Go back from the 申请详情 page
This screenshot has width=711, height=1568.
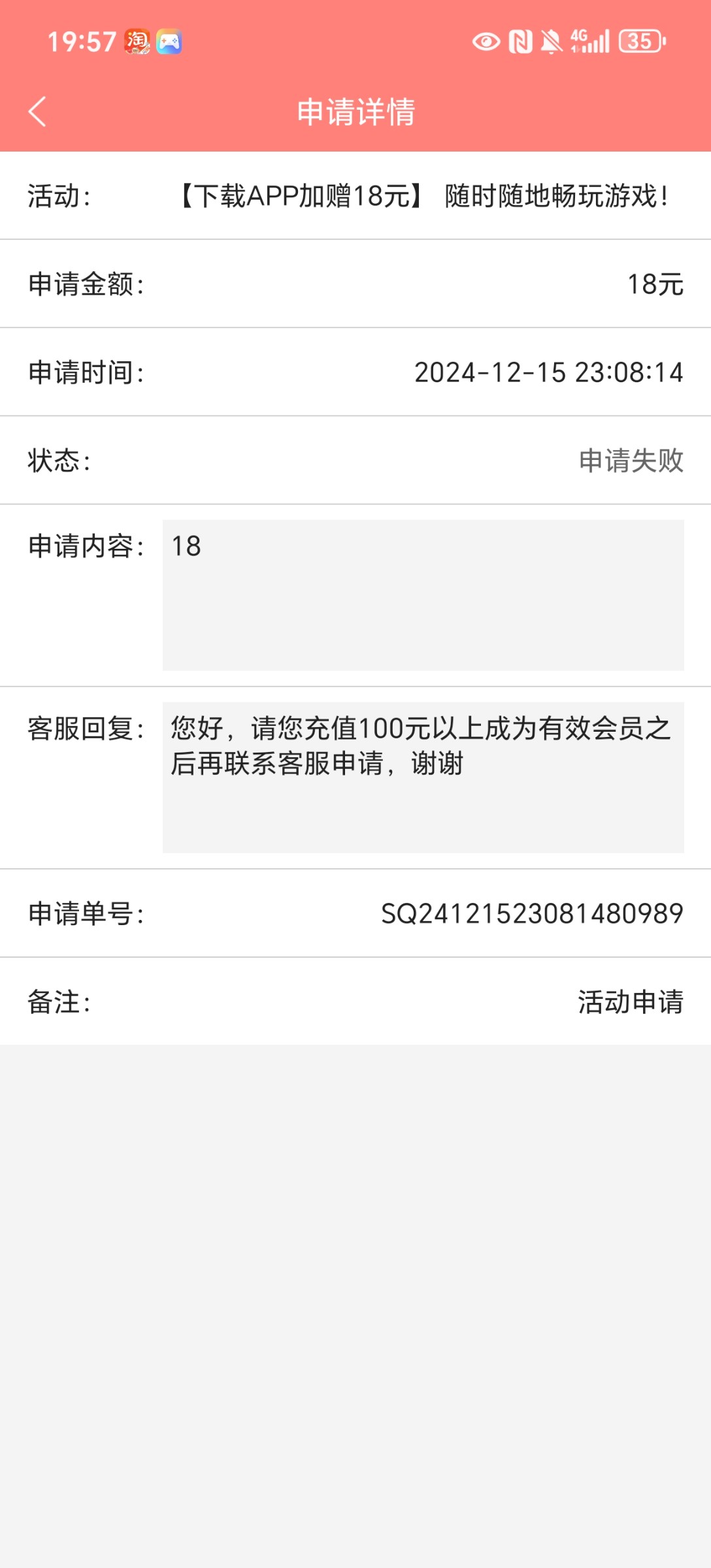[x=37, y=112]
